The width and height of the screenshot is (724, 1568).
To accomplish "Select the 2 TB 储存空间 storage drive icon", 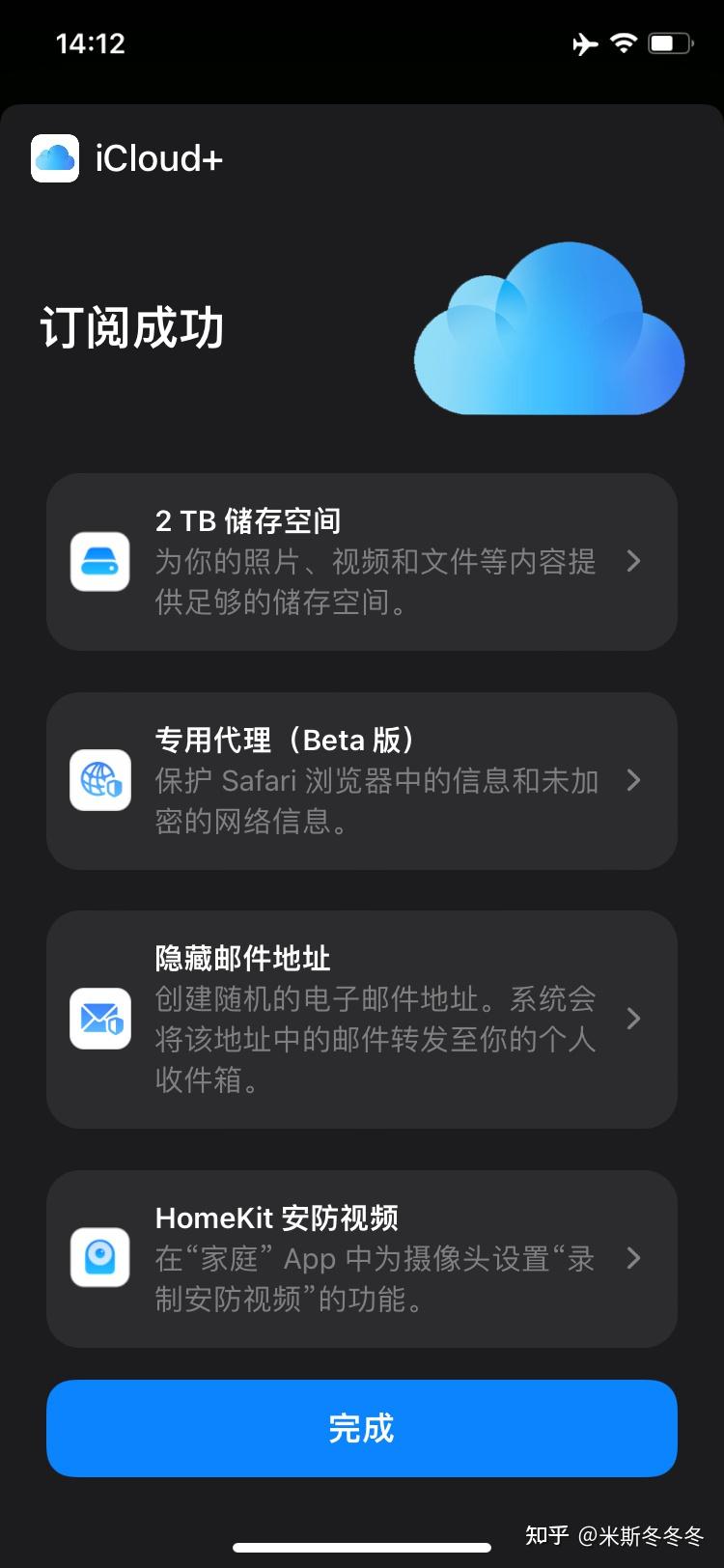I will click(100, 561).
